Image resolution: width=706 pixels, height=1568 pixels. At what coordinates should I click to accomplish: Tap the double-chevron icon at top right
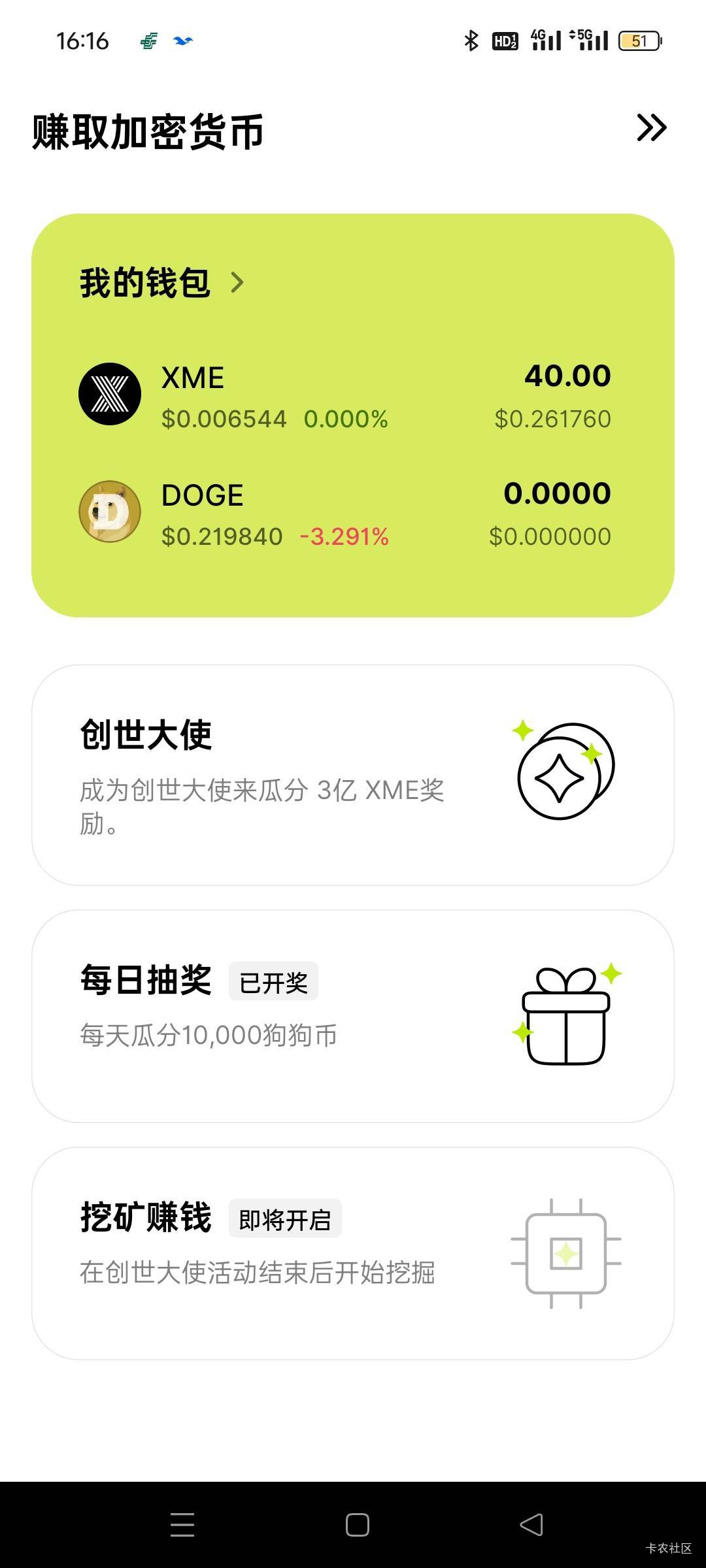(x=652, y=127)
